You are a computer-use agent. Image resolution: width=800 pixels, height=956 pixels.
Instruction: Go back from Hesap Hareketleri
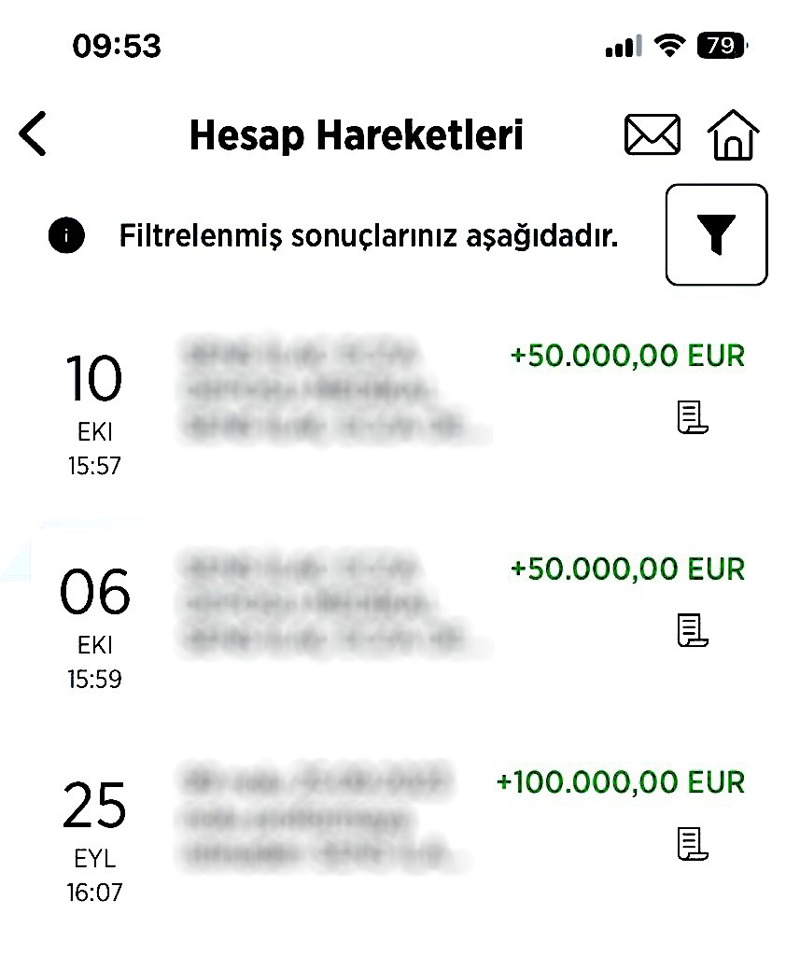click(33, 135)
